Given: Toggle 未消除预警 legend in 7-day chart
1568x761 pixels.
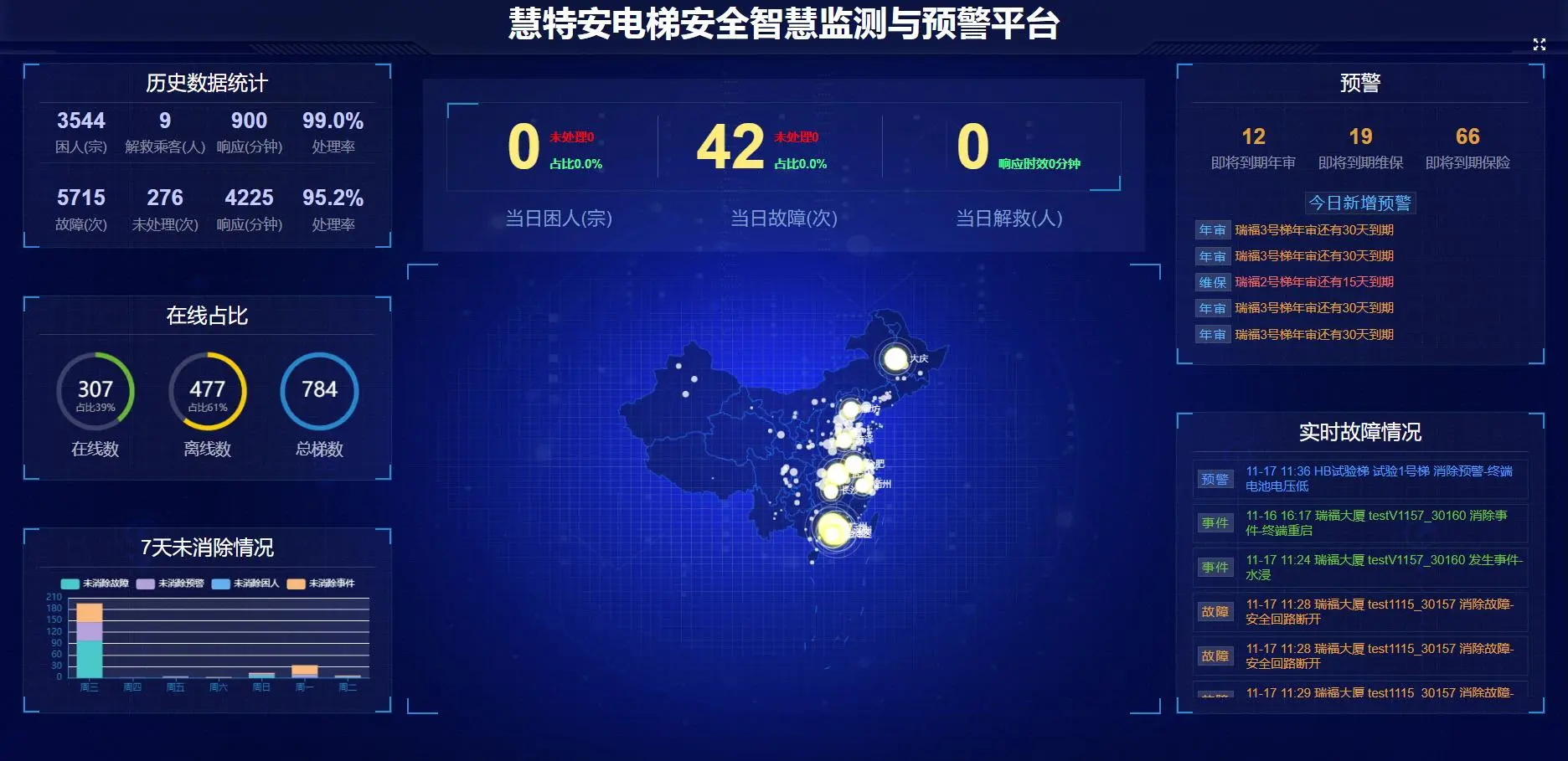Looking at the screenshot, I should (170, 584).
